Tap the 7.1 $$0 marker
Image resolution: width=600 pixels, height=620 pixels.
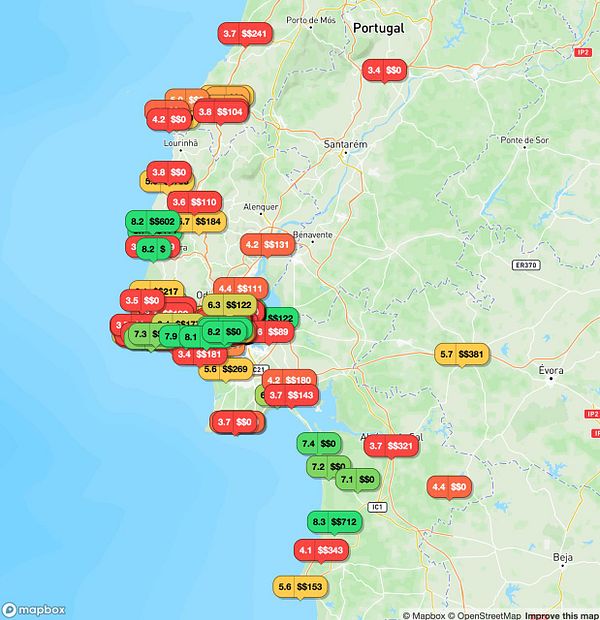(x=357, y=480)
